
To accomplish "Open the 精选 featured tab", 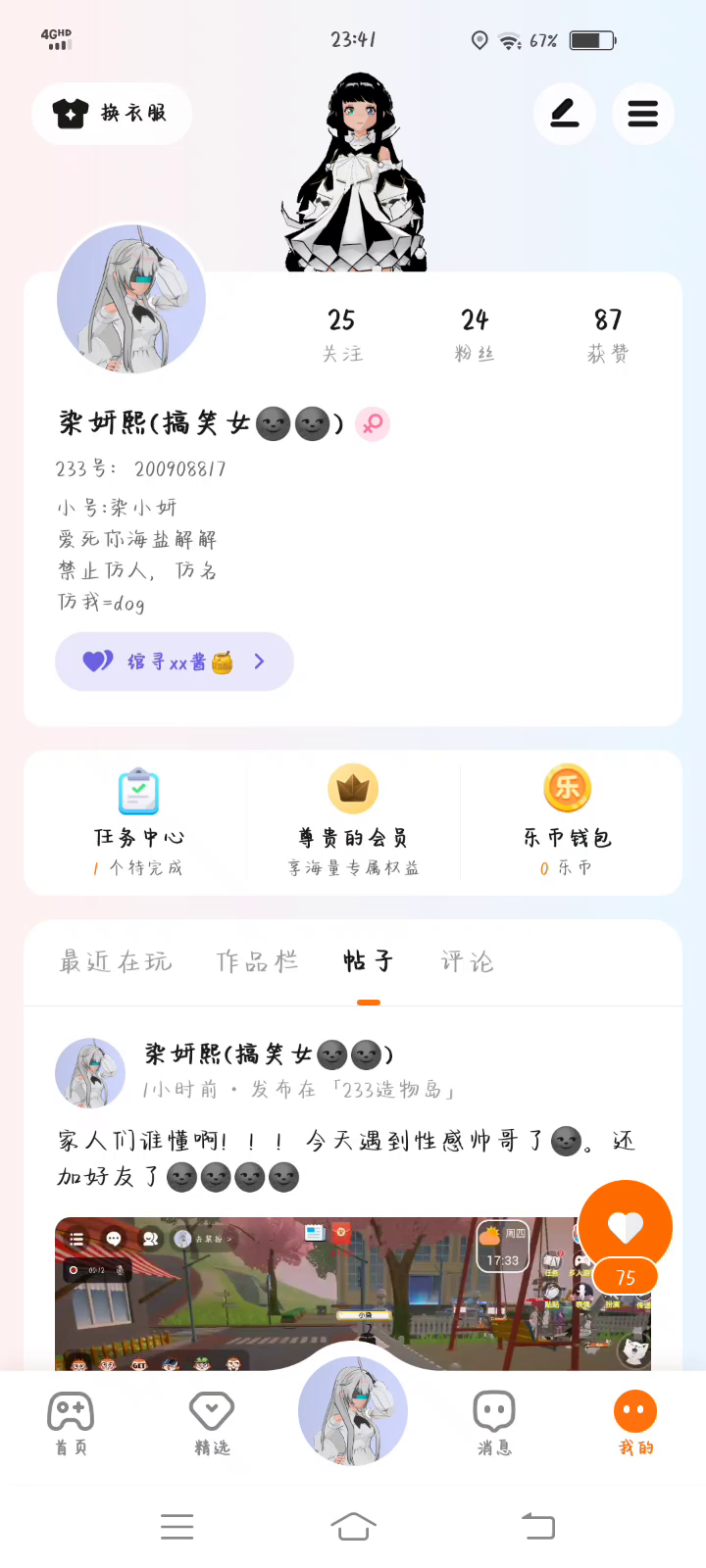I will [212, 1423].
